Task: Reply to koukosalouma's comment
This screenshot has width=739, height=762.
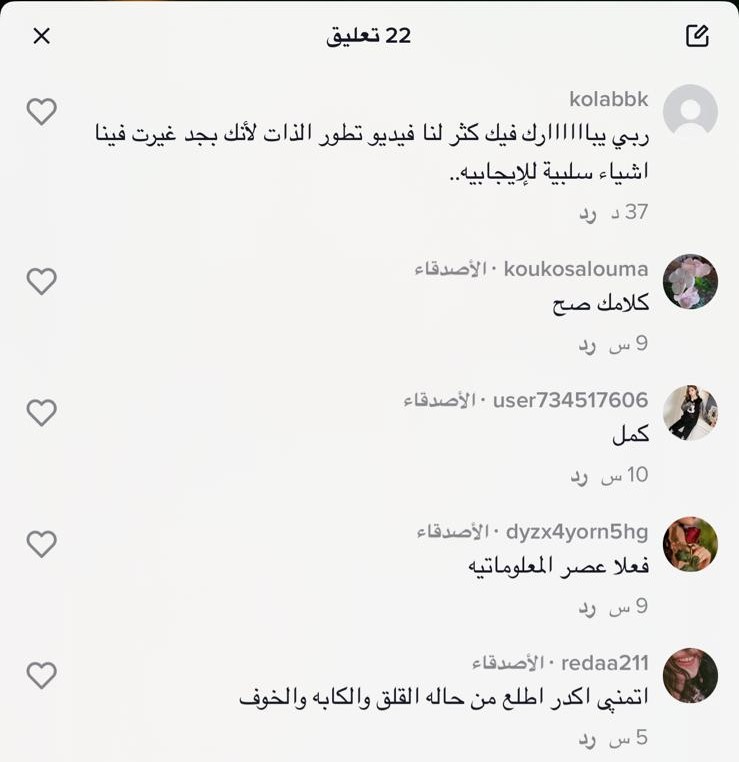Action: (587, 344)
